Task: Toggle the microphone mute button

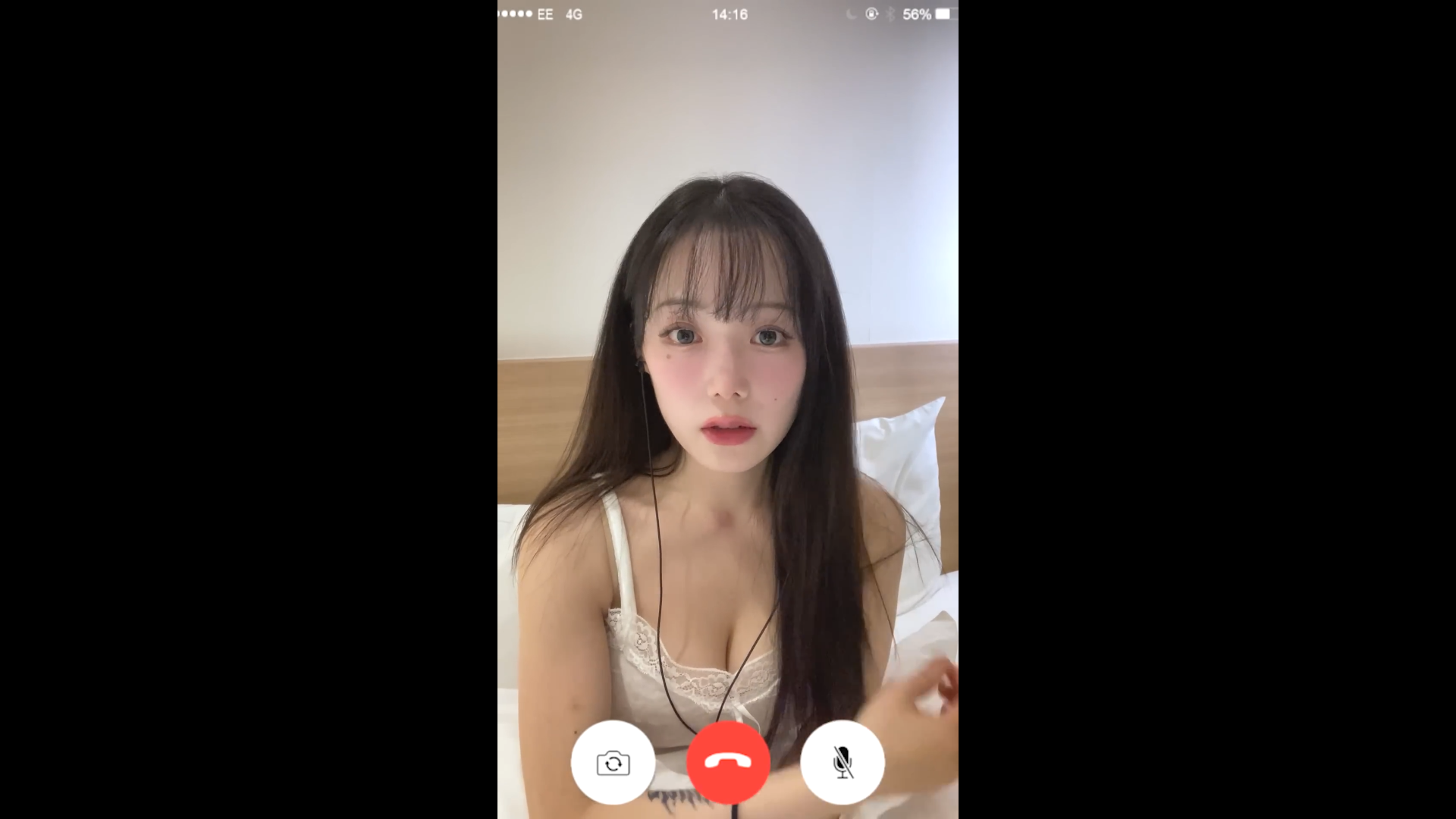Action: (x=843, y=762)
